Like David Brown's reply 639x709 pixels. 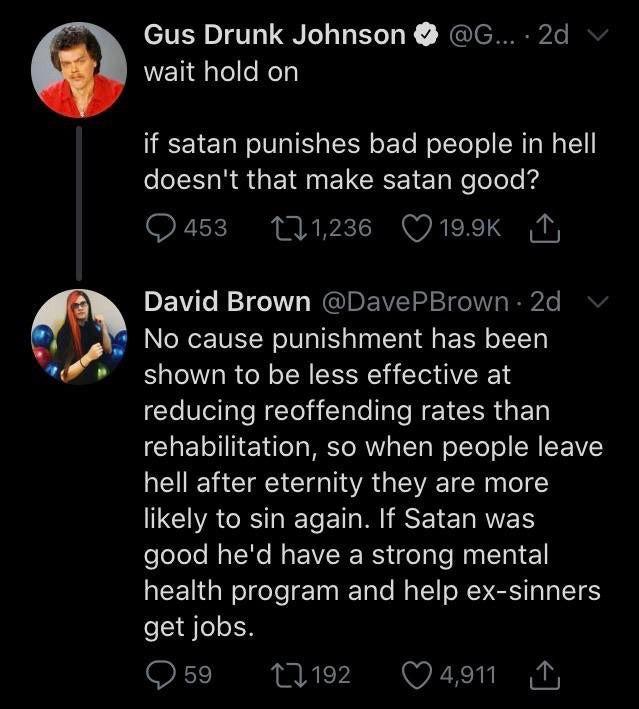[418, 675]
